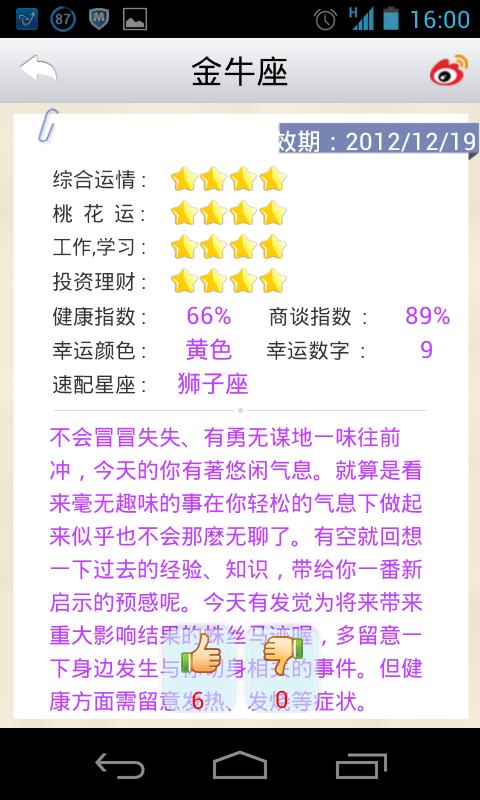Share horoscope to Weibo
Screen dimensions: 480x800
point(449,70)
